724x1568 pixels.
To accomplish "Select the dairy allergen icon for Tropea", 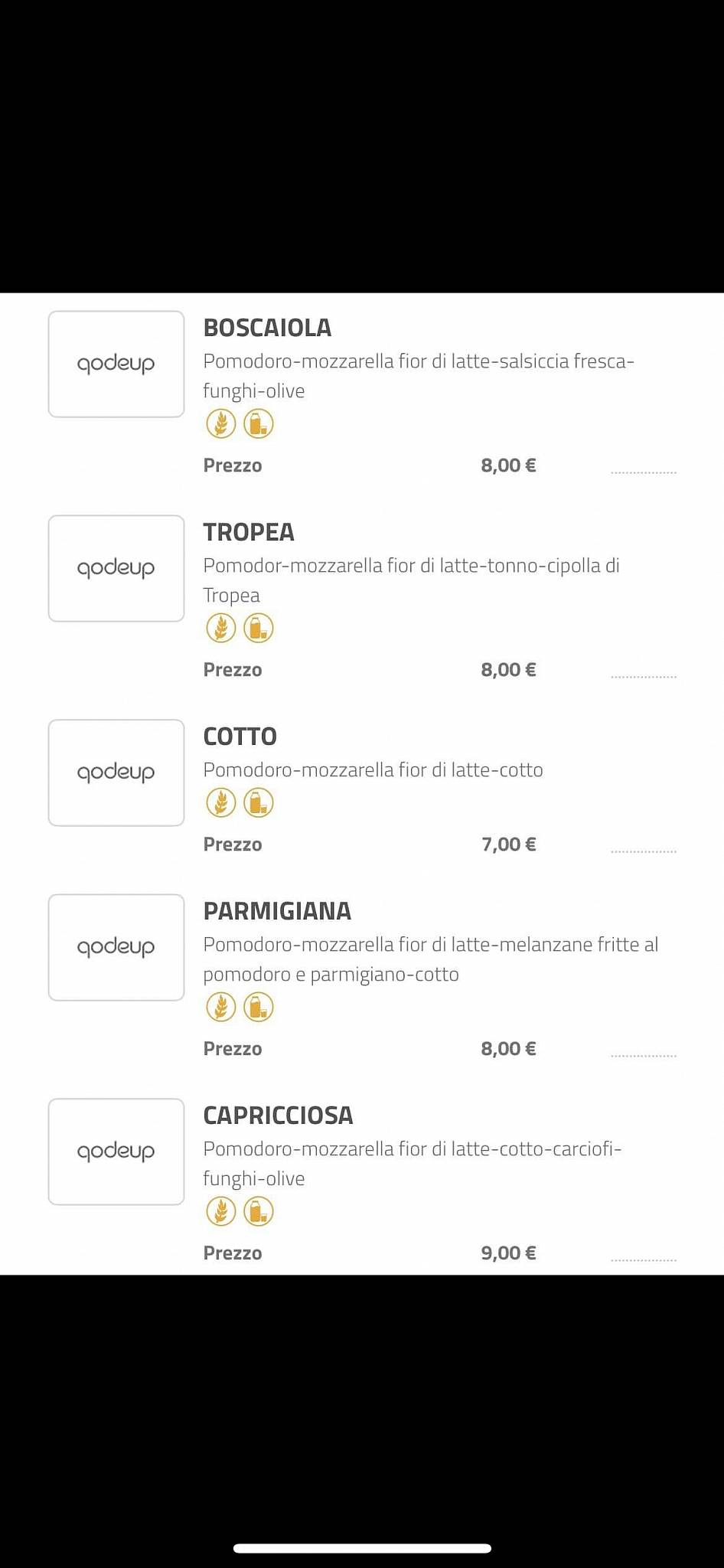I will pyautogui.click(x=258, y=627).
